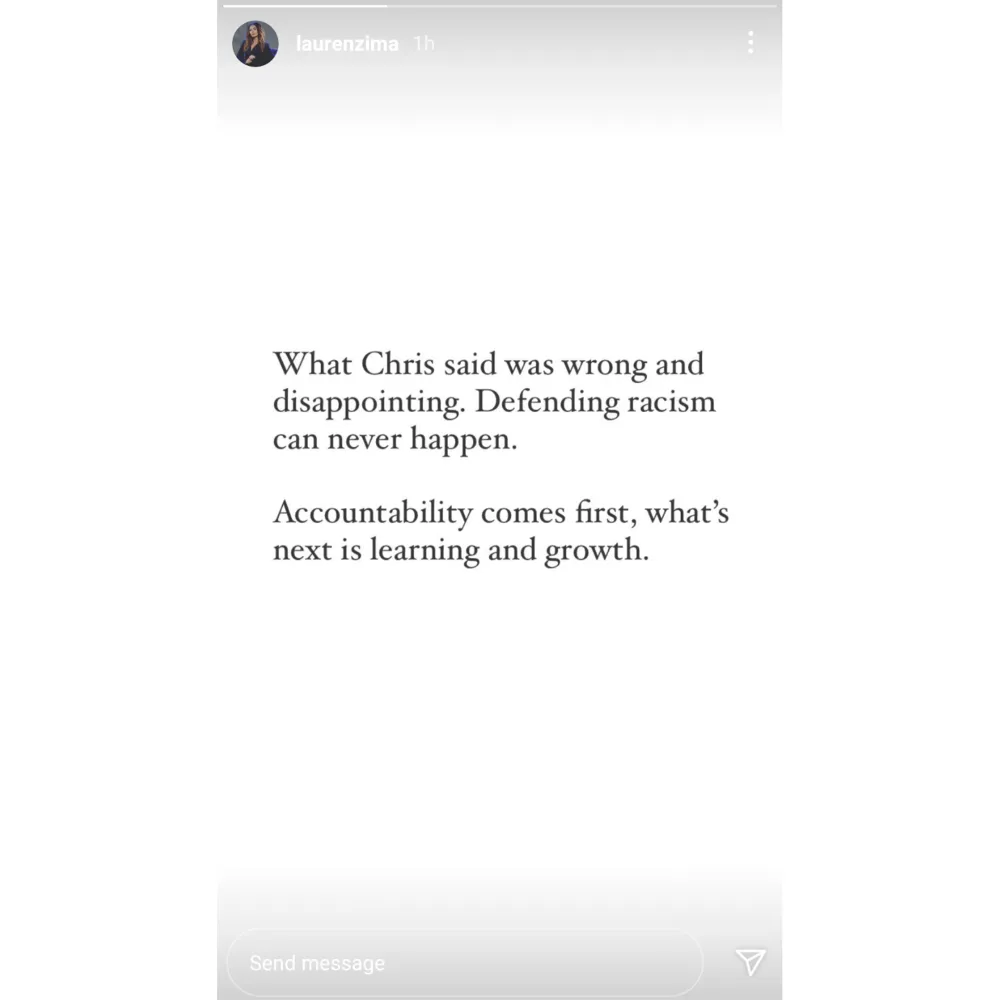1000x1000 pixels.
Task: Share this story via the paper plane
Action: point(750,962)
